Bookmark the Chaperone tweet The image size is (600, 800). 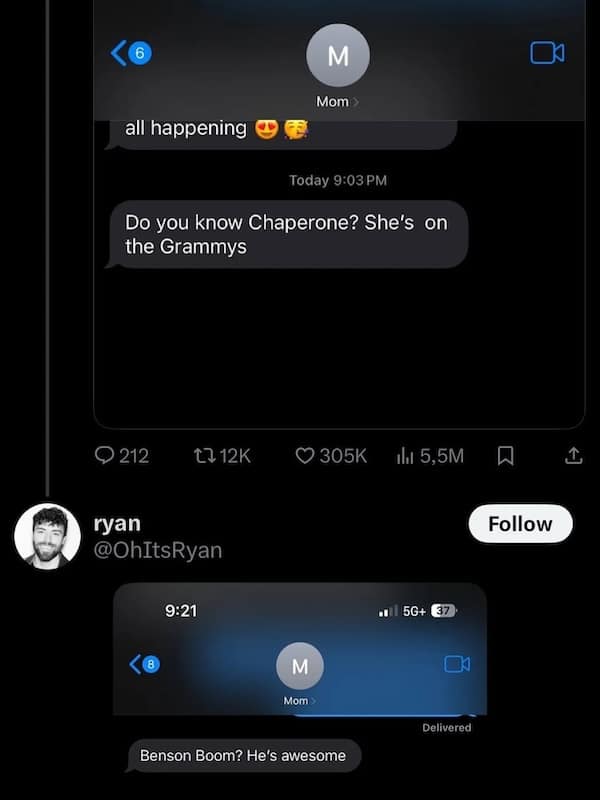click(x=505, y=456)
